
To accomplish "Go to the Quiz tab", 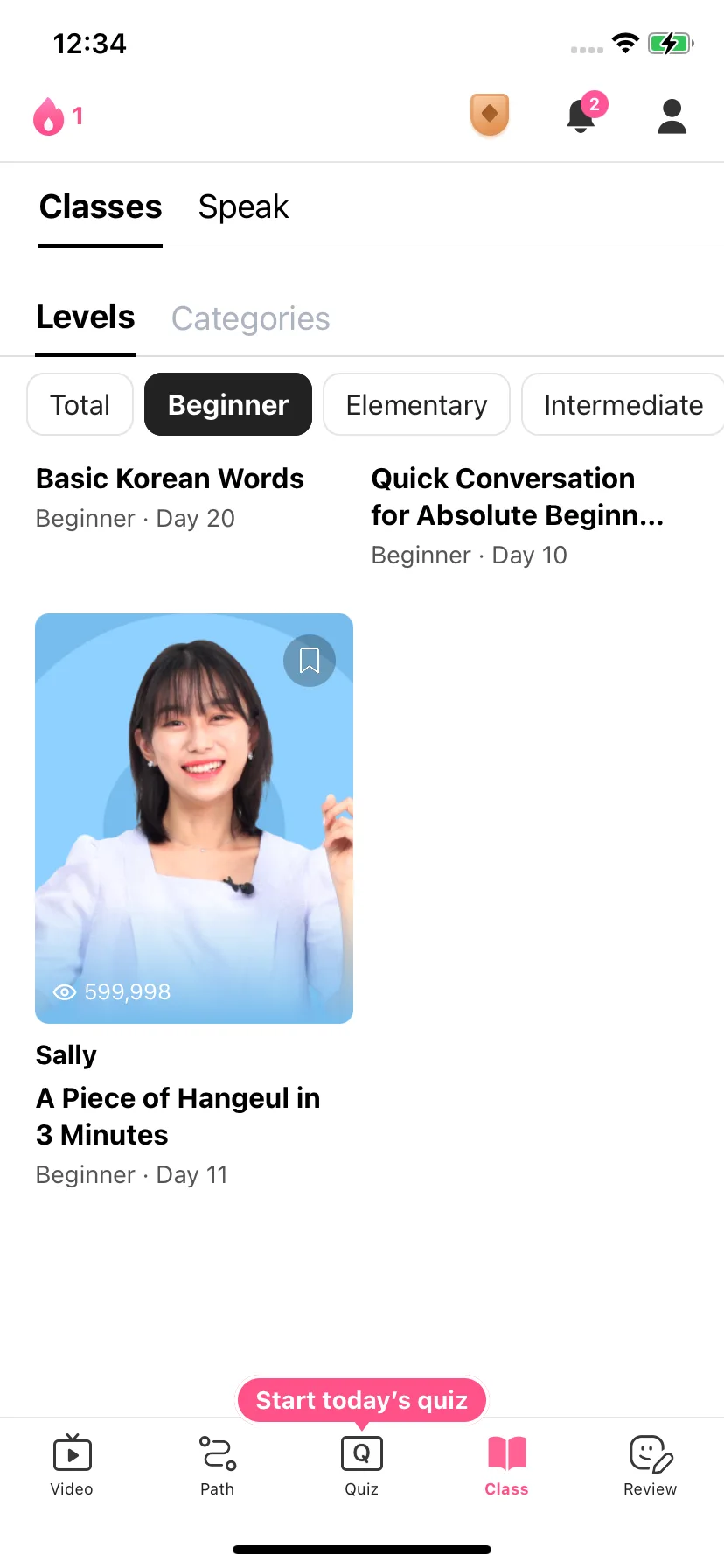I will [361, 1465].
